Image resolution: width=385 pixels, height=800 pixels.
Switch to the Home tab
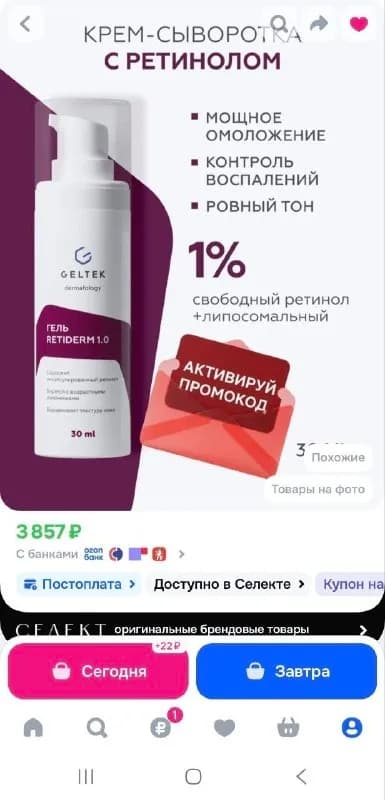[33, 728]
